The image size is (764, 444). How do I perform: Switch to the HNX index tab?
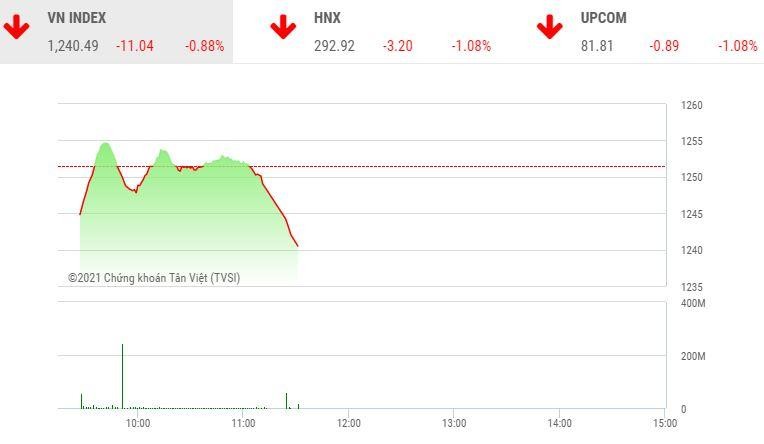[x=380, y=32]
